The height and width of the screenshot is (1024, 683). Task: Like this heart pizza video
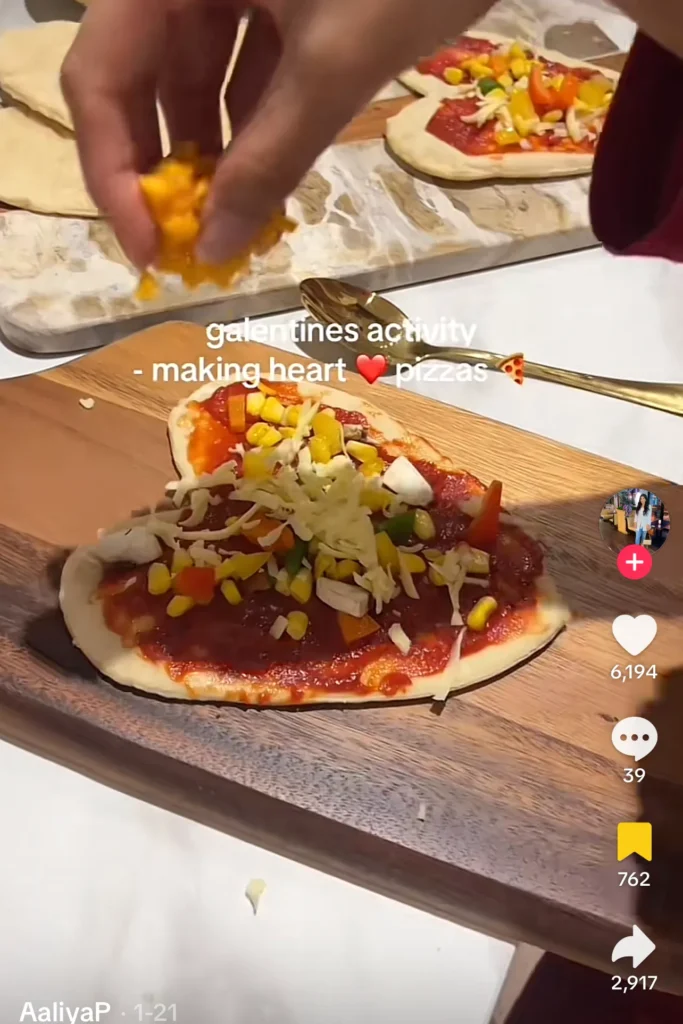coord(634,635)
